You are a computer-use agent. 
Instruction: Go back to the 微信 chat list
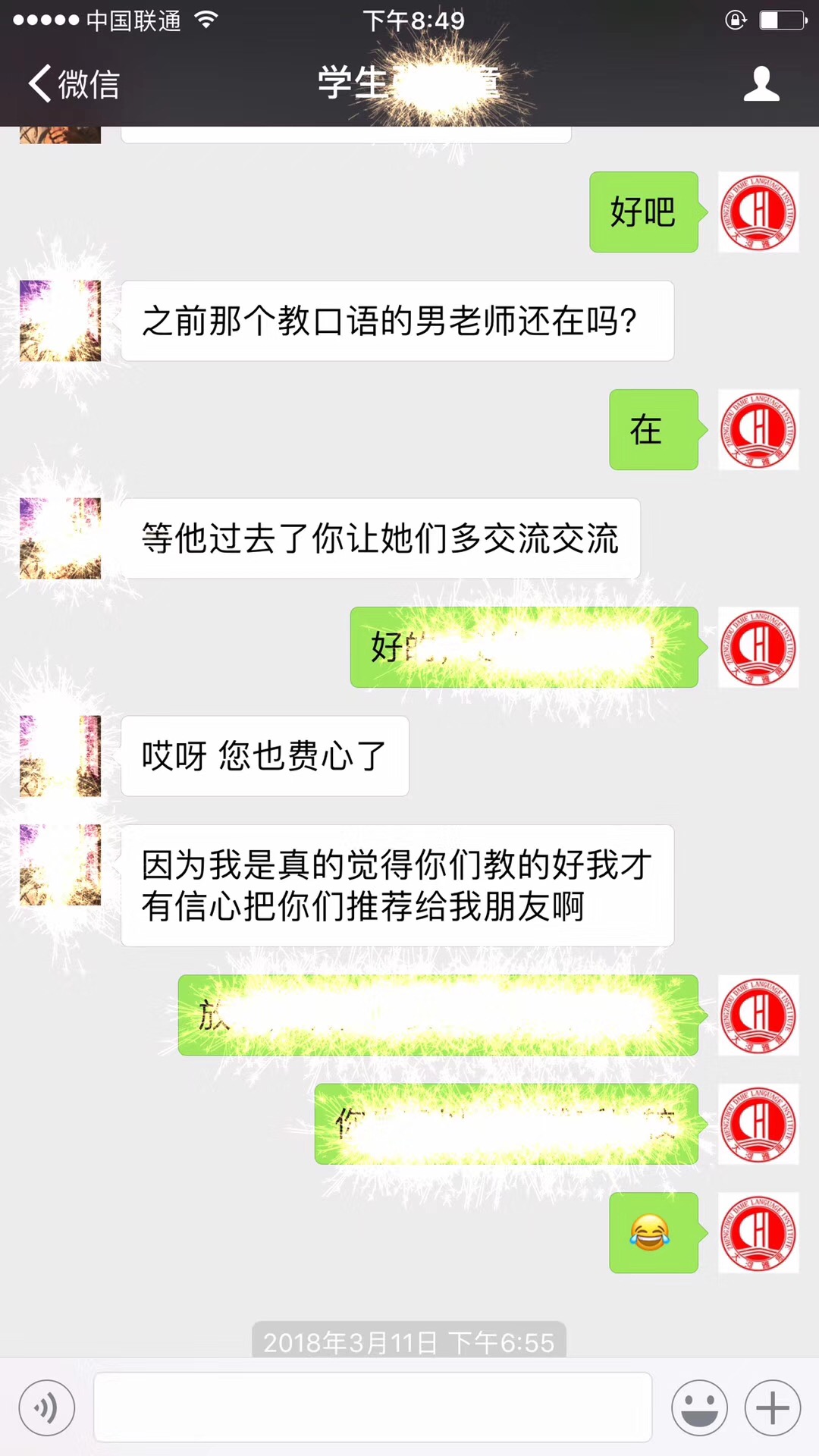tap(74, 83)
